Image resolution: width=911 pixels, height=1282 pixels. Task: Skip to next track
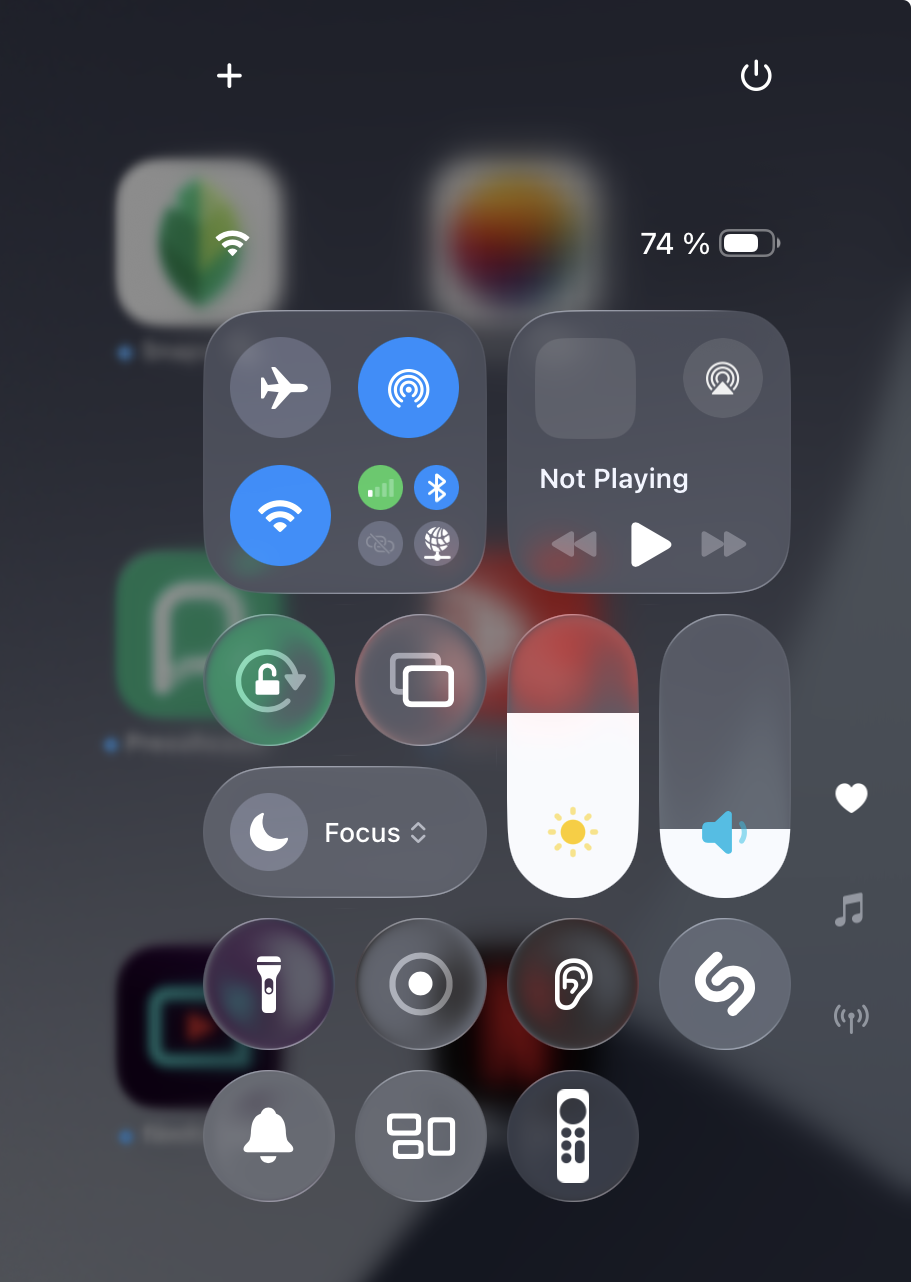[724, 545]
